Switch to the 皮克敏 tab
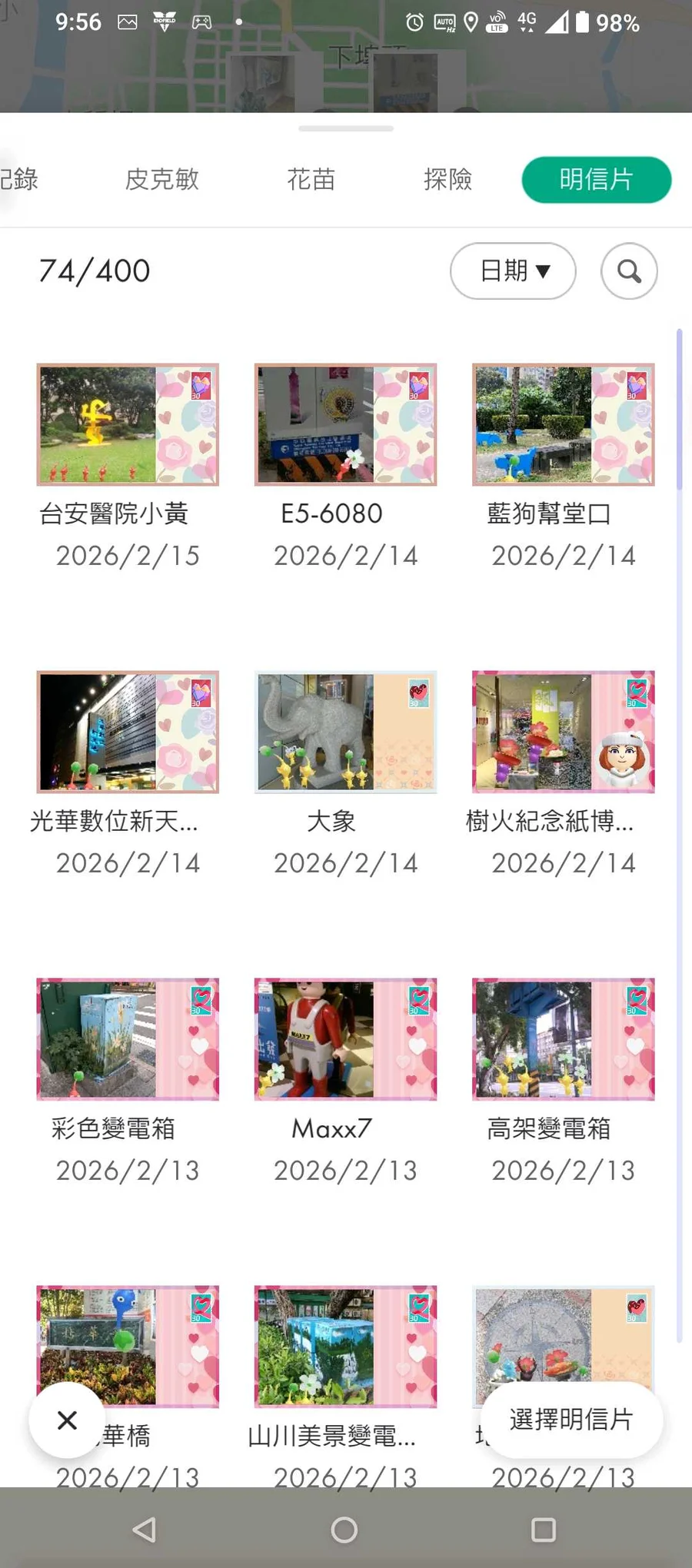Viewport: 692px width, 1568px height. [x=162, y=180]
